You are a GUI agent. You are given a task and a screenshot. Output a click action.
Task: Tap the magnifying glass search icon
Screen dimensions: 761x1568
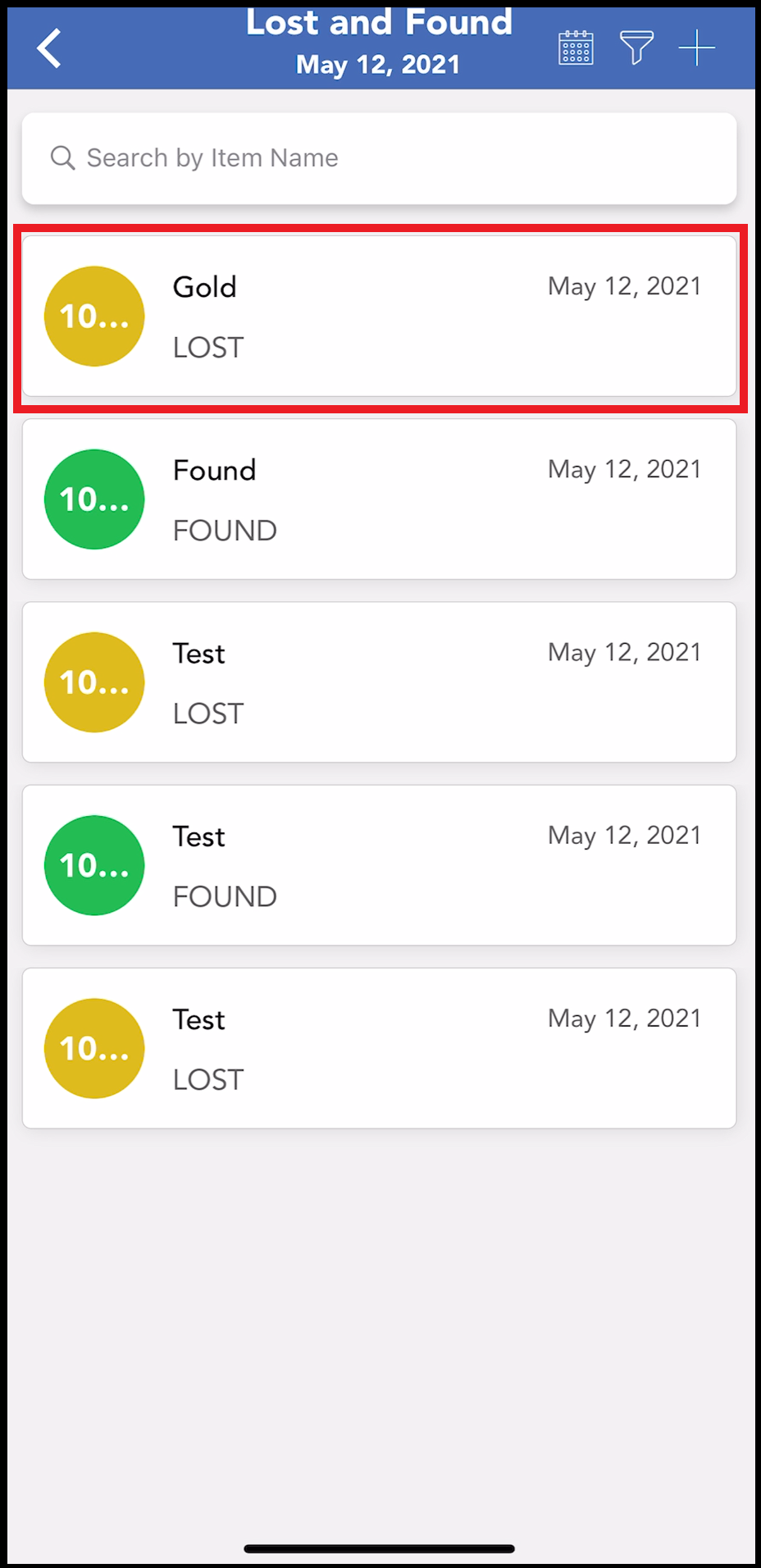[62, 157]
